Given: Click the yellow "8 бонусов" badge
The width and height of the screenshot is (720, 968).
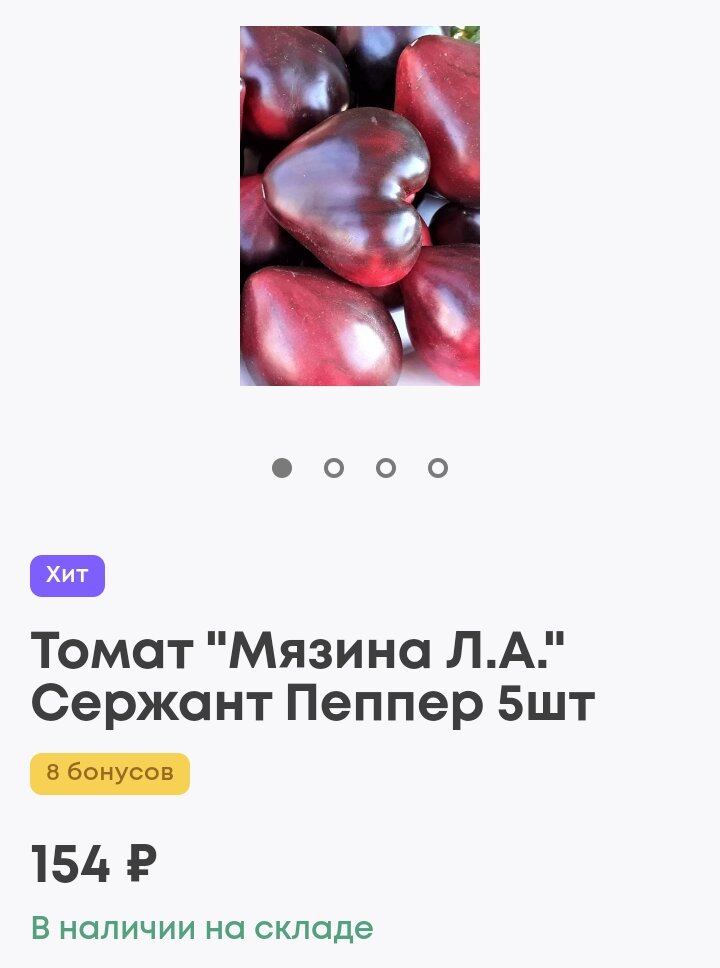Looking at the screenshot, I should [108, 772].
